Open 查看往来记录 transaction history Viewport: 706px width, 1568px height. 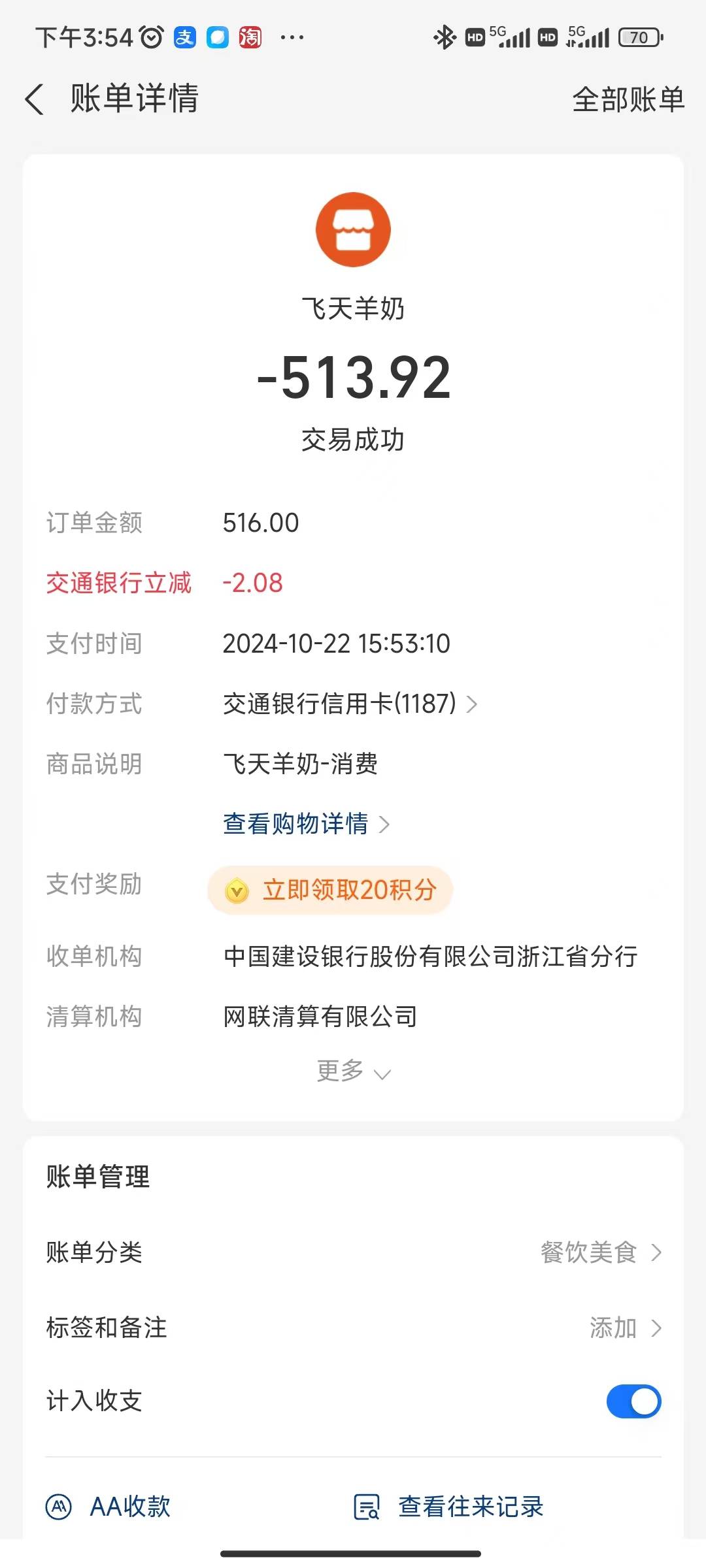448,1507
